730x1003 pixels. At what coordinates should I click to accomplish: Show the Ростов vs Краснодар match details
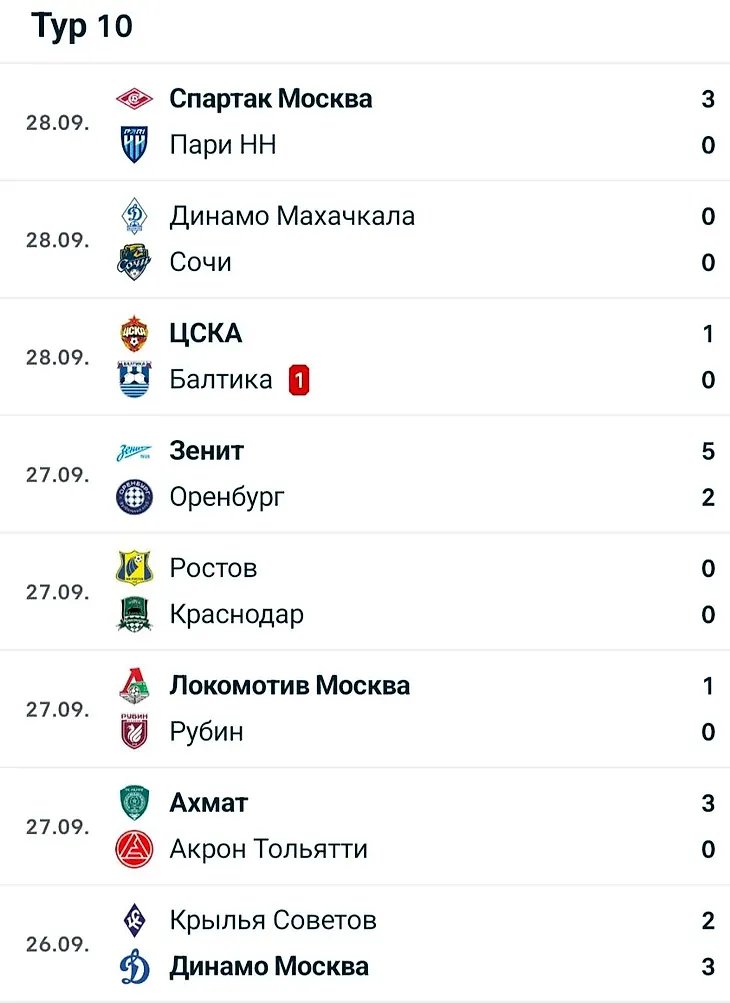365,591
